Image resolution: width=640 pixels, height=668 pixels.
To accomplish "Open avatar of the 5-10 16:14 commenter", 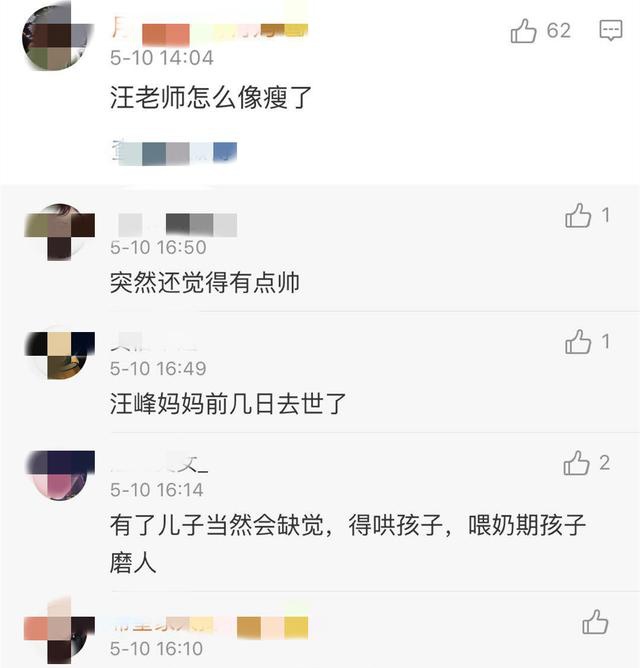I will (x=58, y=474).
